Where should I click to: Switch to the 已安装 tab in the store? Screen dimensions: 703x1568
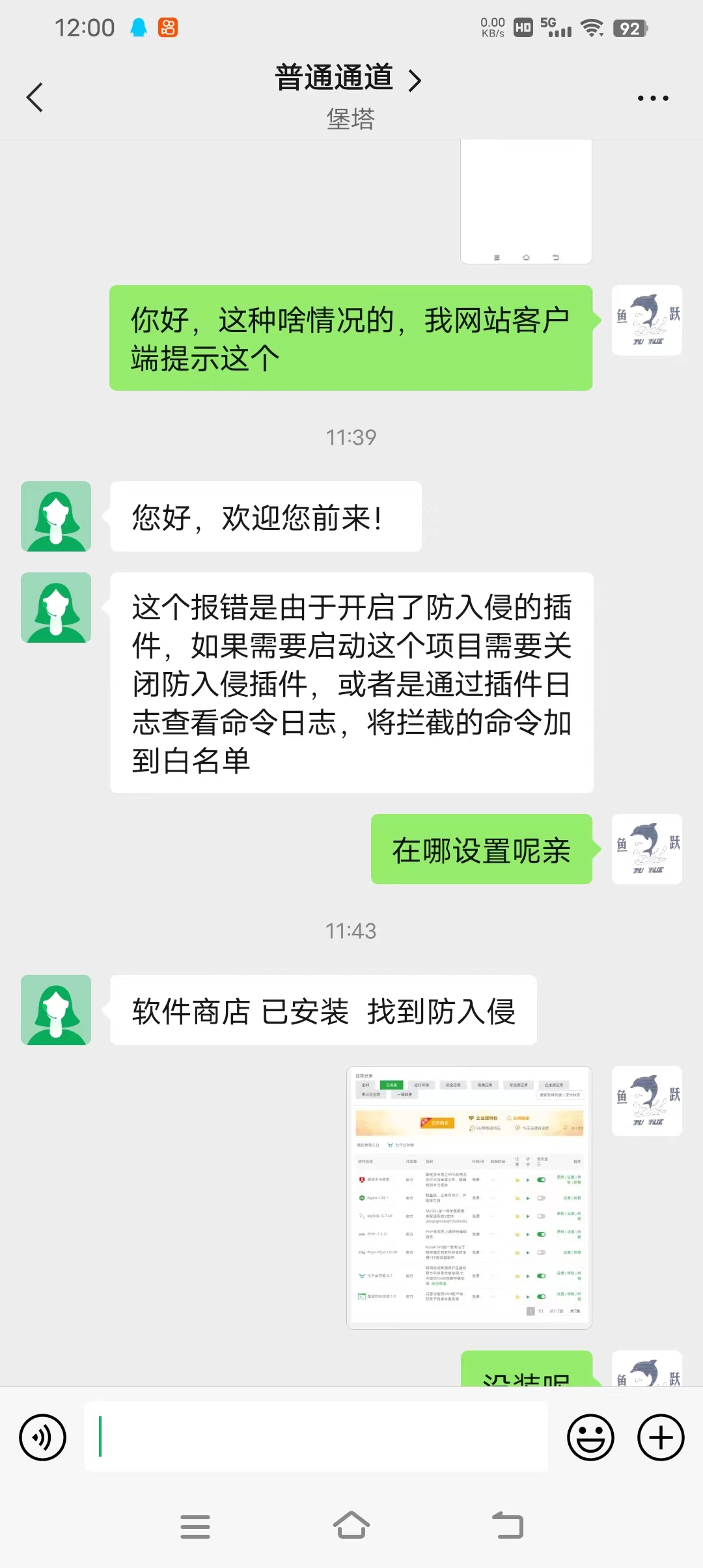click(x=391, y=1085)
